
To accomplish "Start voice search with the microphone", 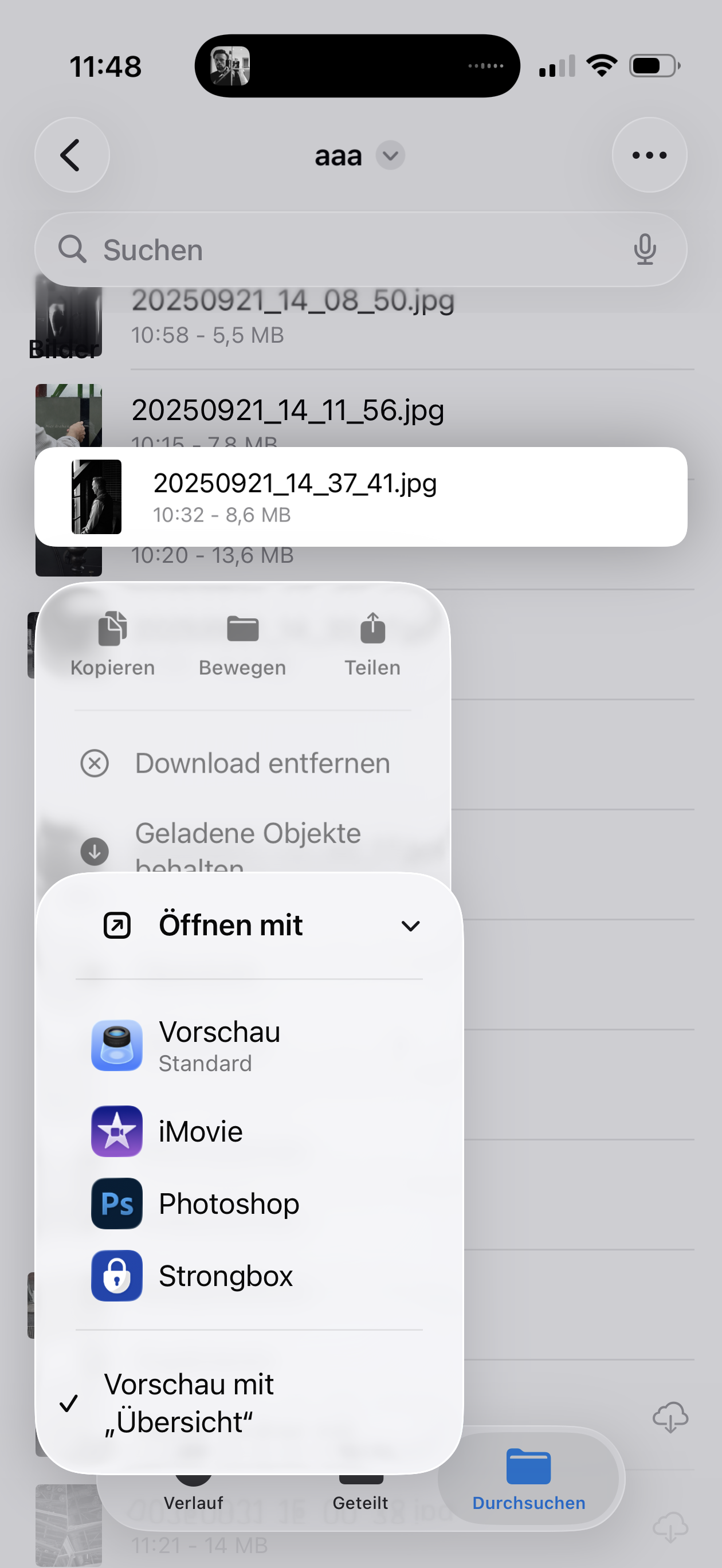I will (x=644, y=249).
